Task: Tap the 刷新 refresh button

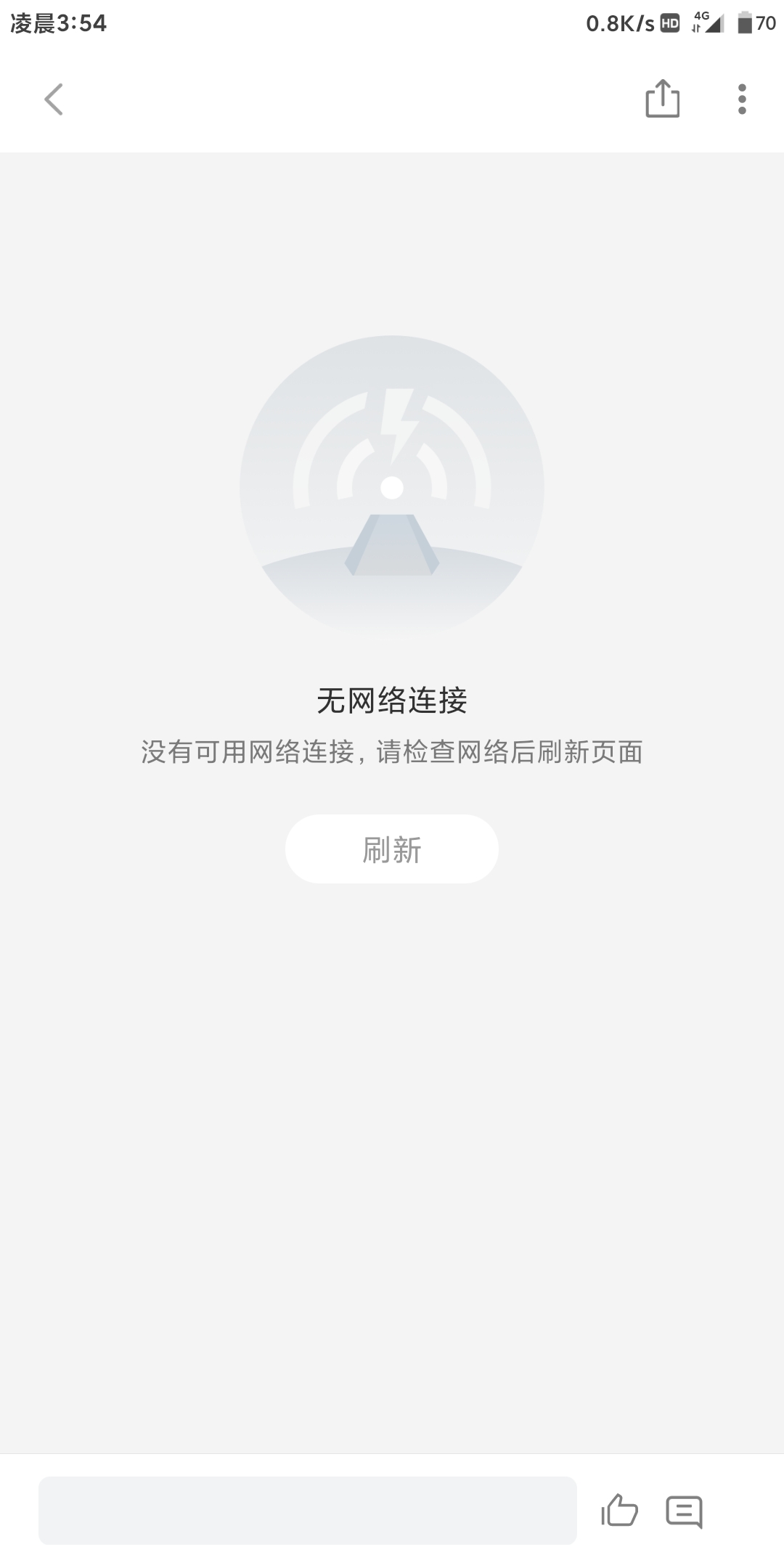Action: point(392,849)
